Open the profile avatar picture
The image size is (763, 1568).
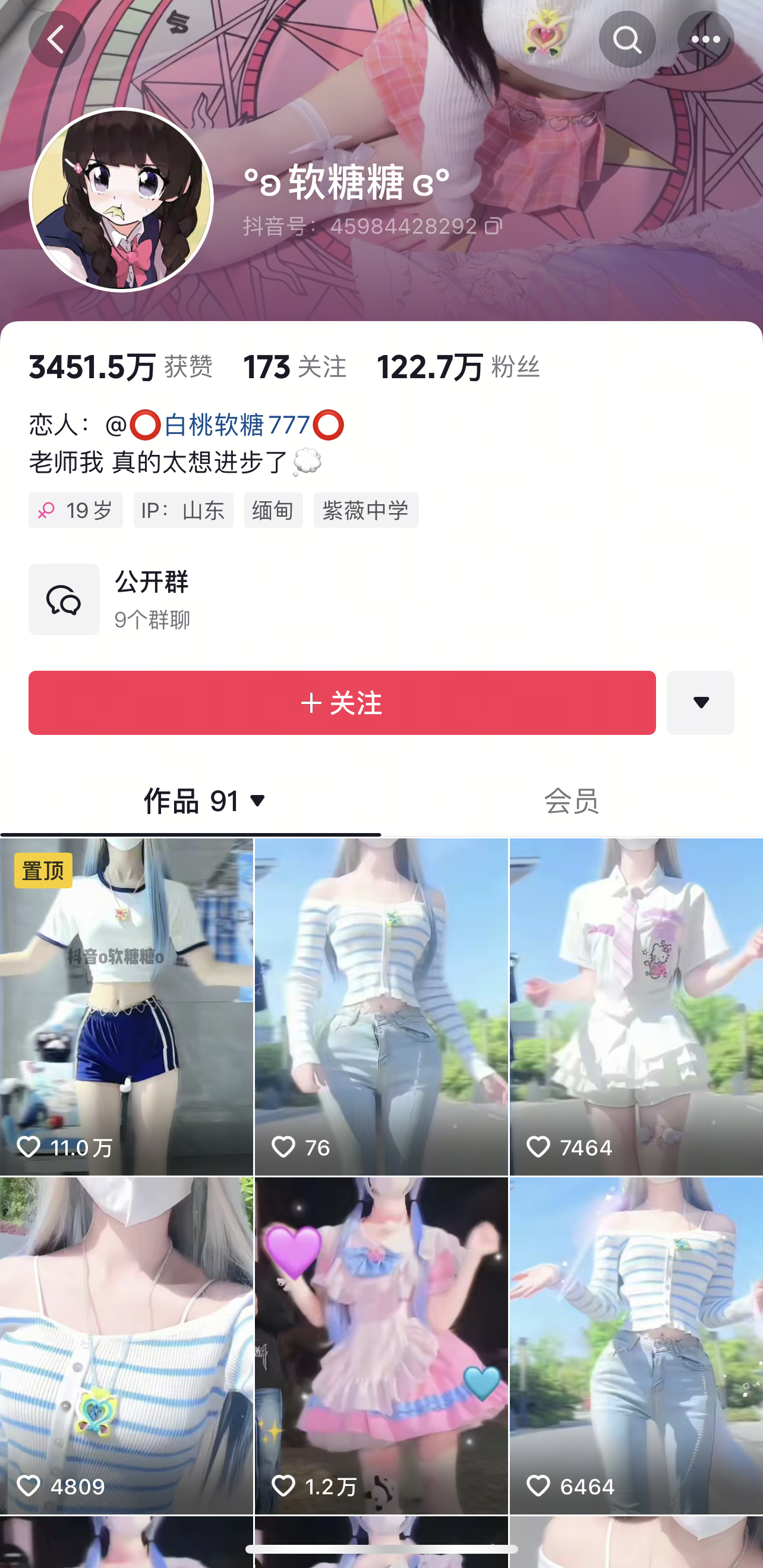point(121,200)
